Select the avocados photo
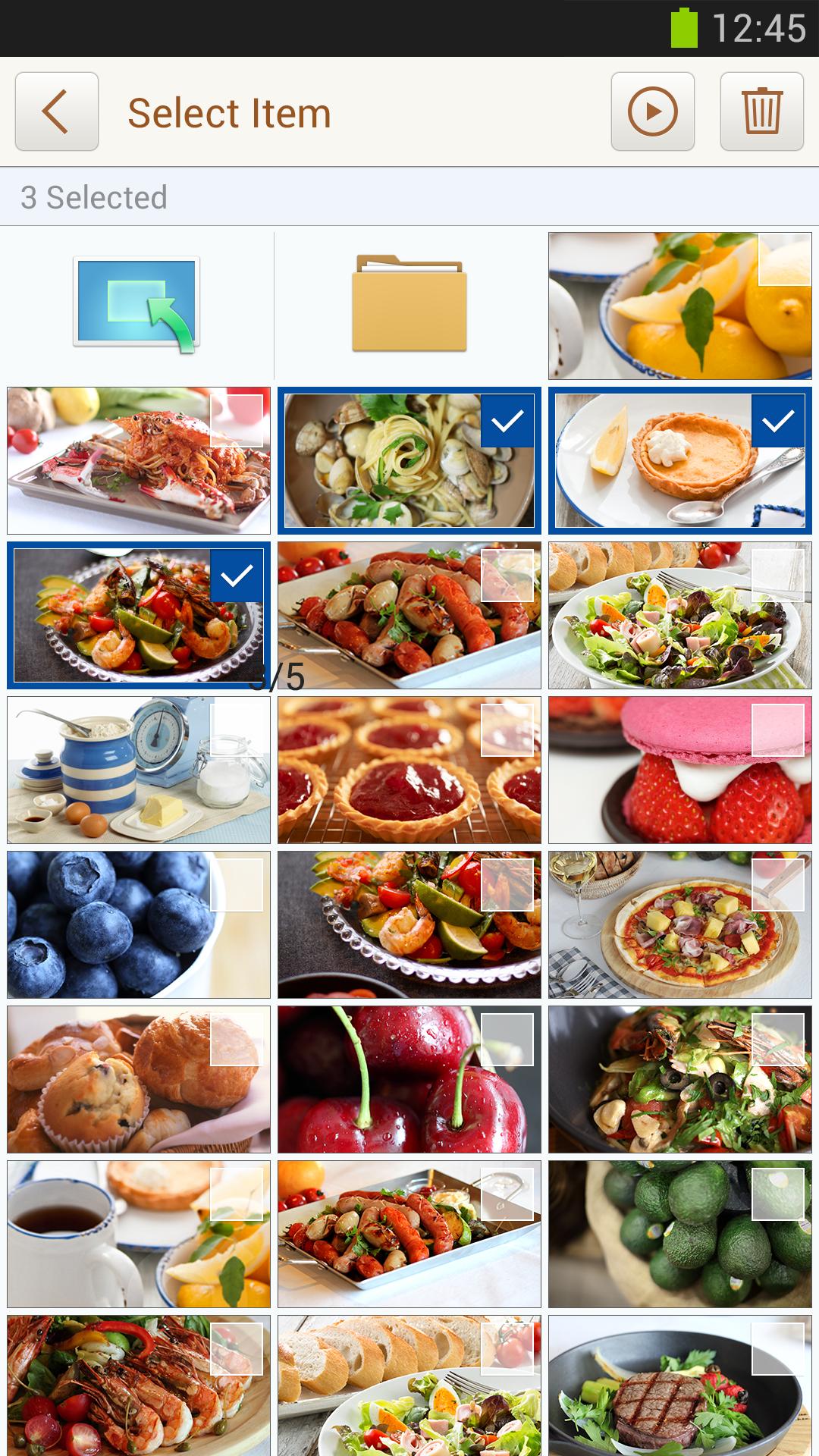This screenshot has width=819, height=1456. click(x=679, y=1234)
